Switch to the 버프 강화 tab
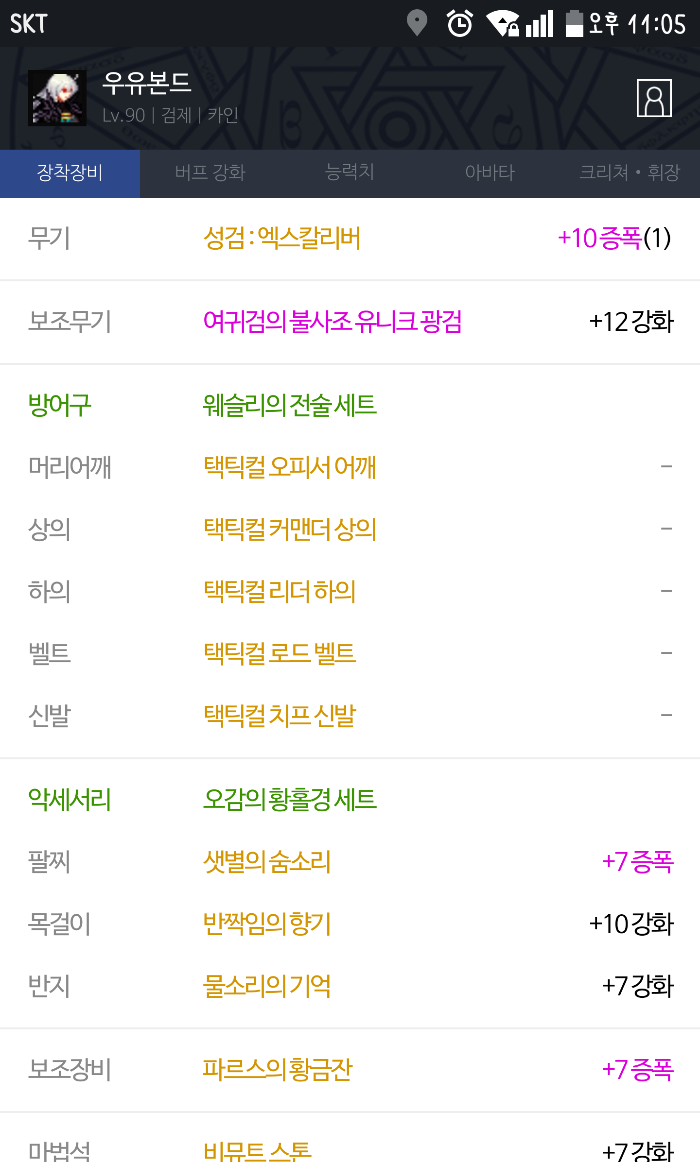700x1162 pixels. [x=209, y=173]
